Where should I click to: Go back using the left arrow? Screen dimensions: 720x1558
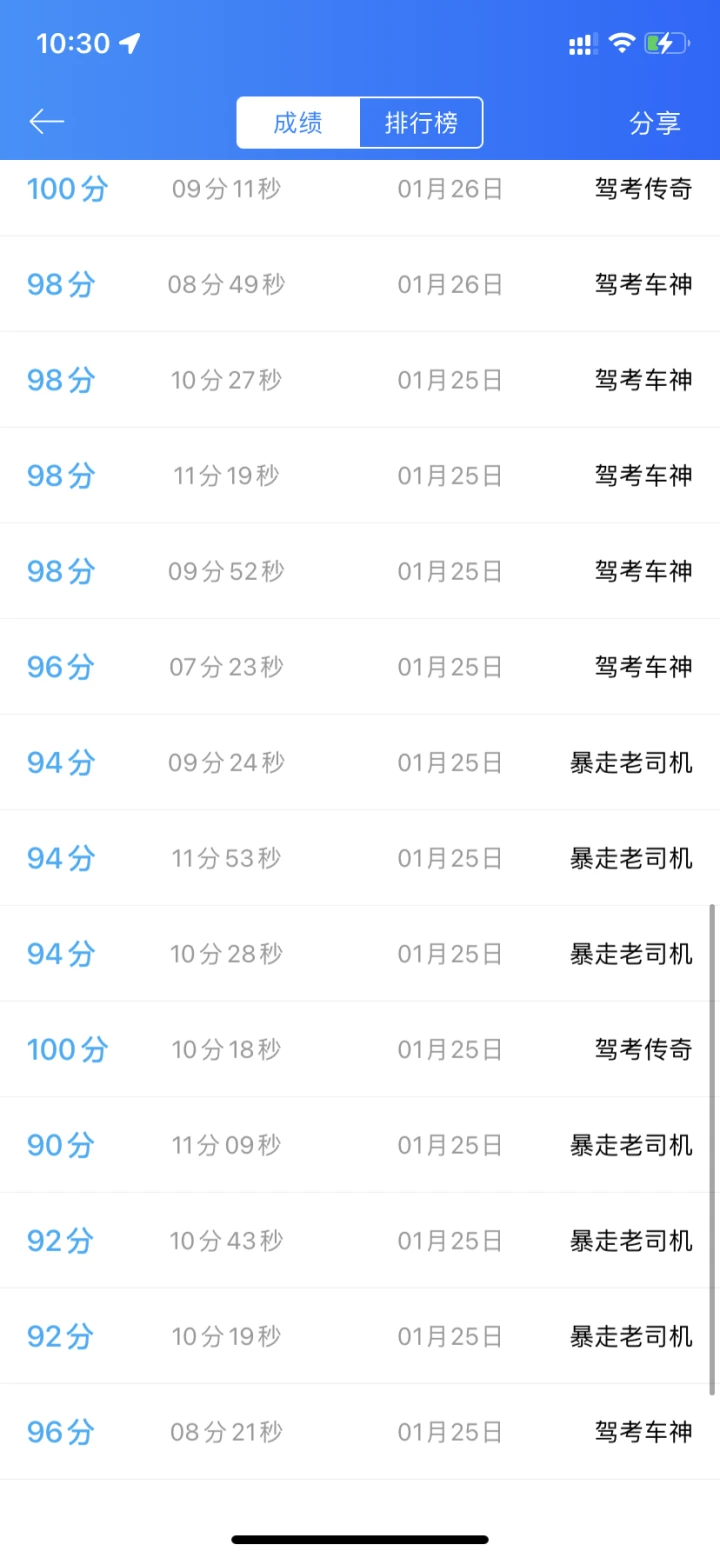[47, 122]
